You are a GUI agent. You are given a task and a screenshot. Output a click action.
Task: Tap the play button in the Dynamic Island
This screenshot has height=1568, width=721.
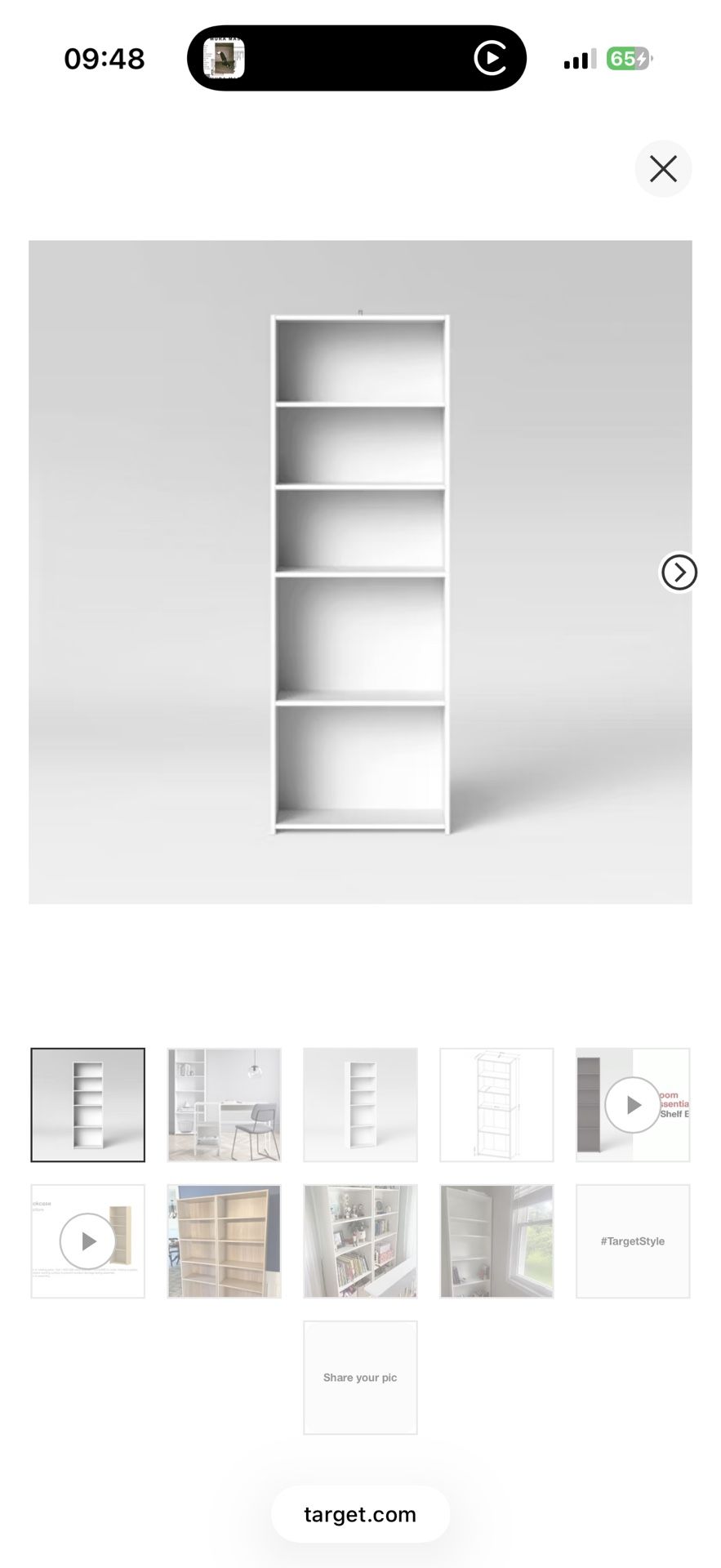pyautogui.click(x=489, y=58)
